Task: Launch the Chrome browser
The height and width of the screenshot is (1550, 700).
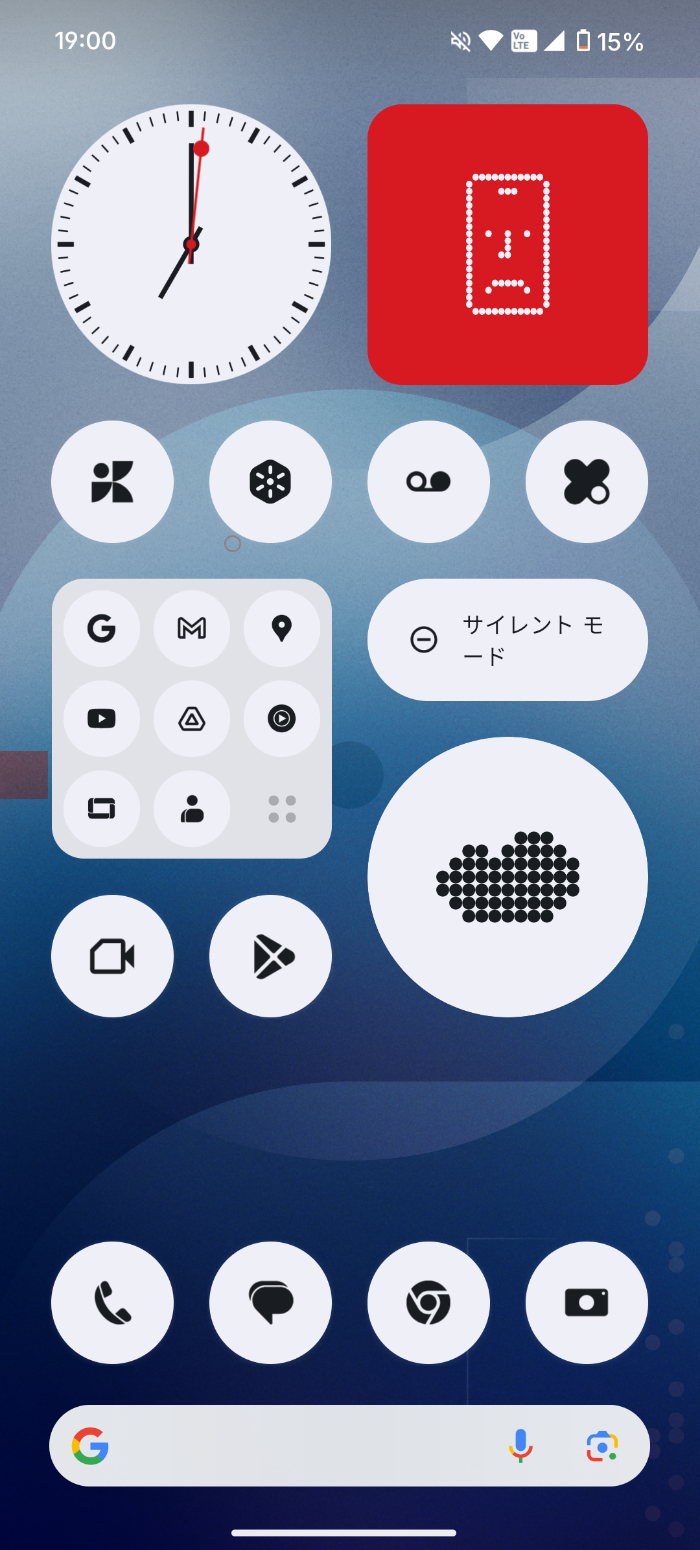Action: click(429, 1303)
